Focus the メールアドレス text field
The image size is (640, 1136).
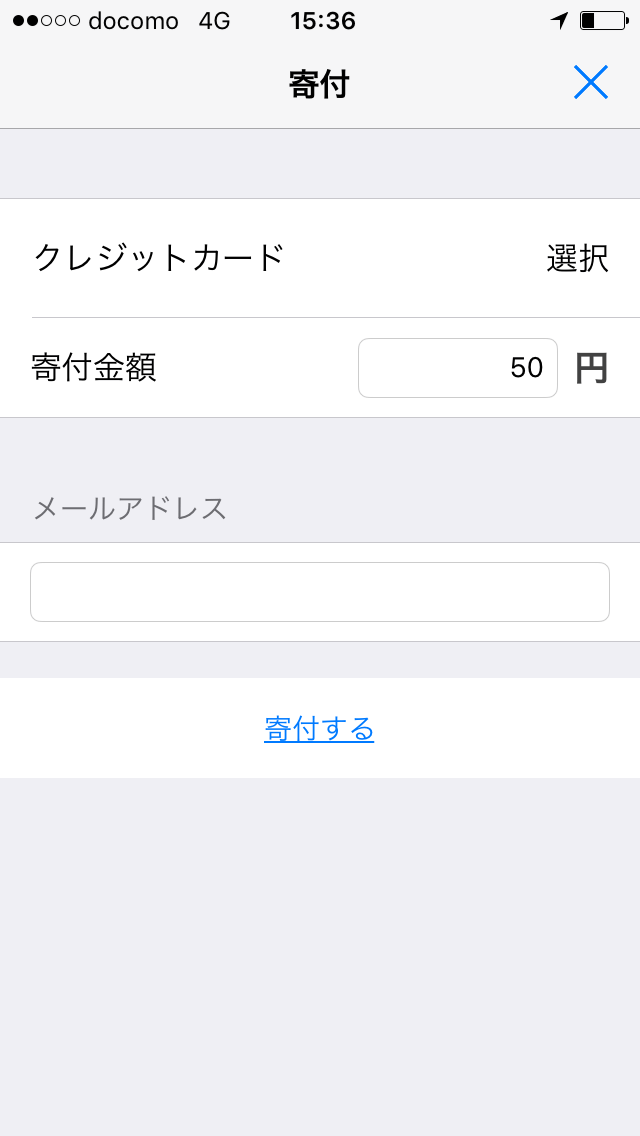point(320,592)
